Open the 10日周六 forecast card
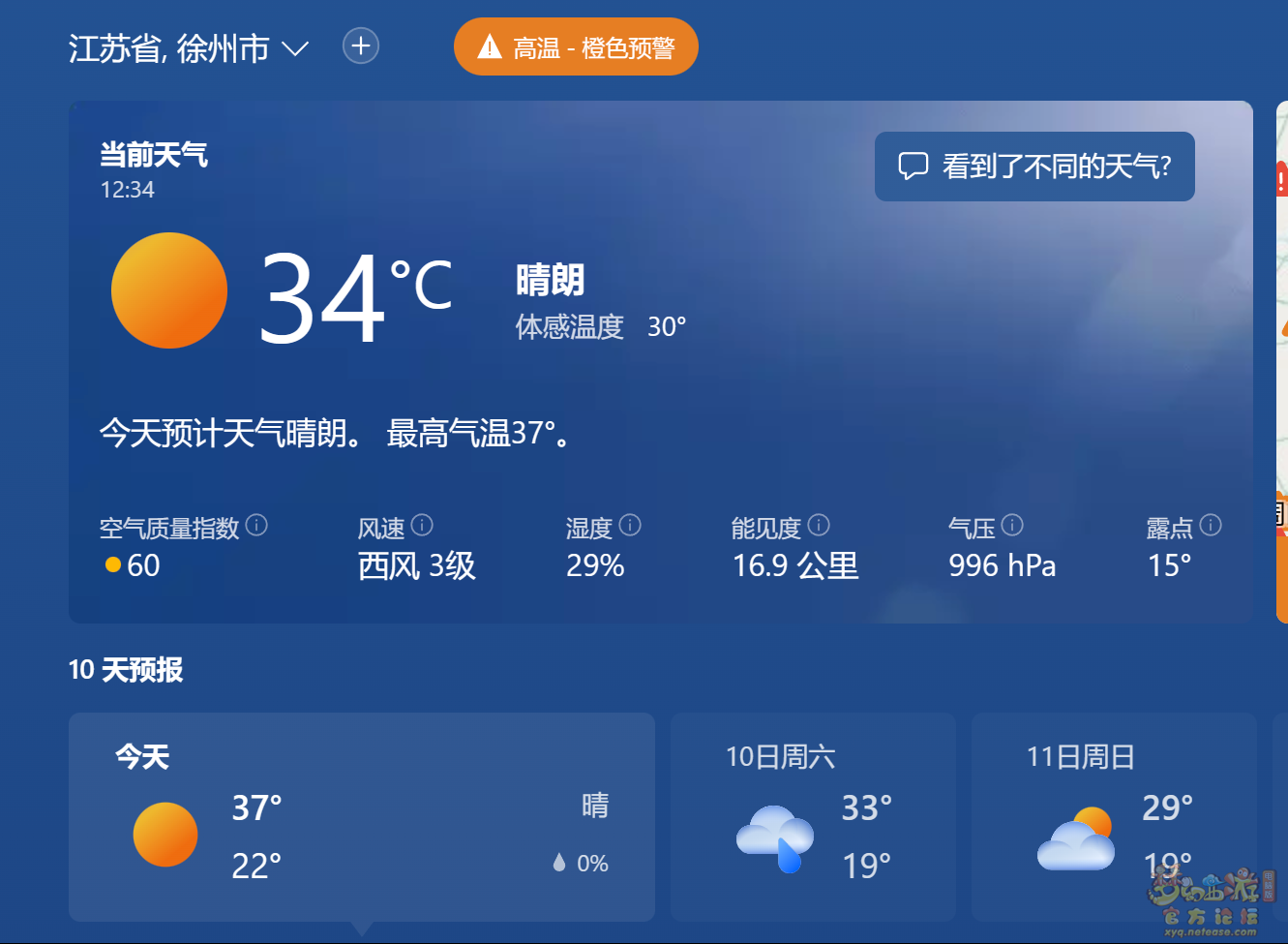Screen dimensions: 1288x944 pos(813,816)
